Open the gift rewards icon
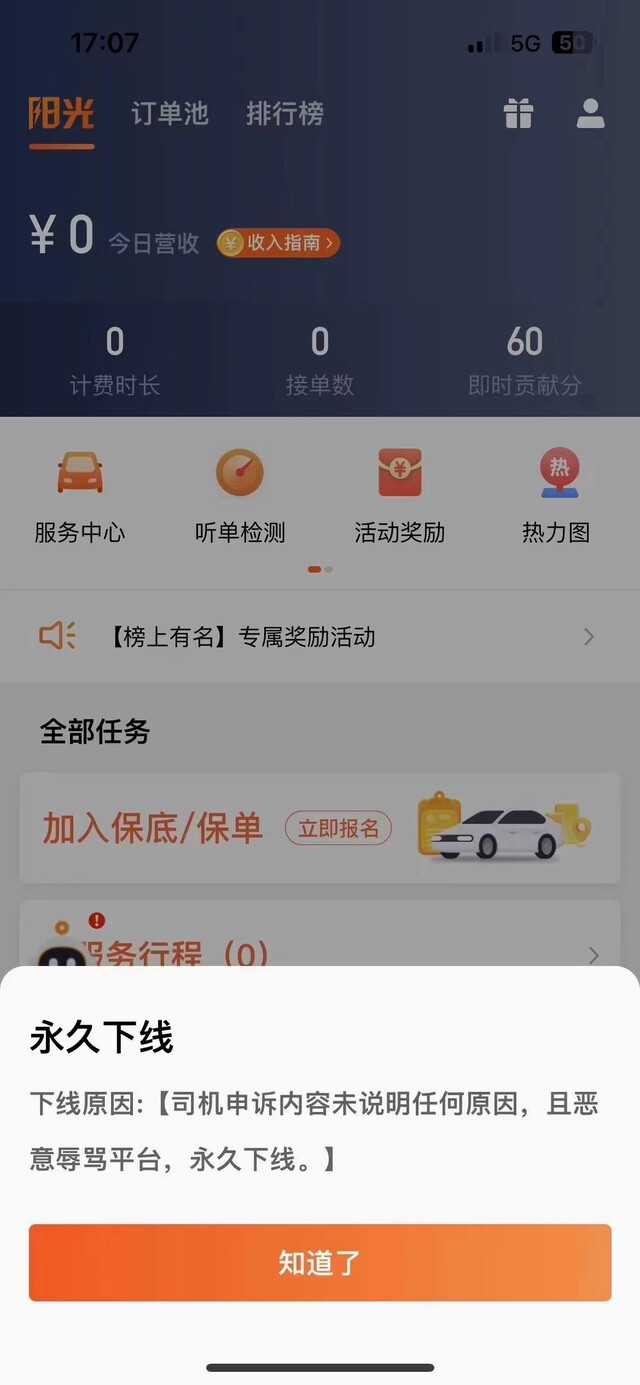The width and height of the screenshot is (640, 1385). [518, 113]
